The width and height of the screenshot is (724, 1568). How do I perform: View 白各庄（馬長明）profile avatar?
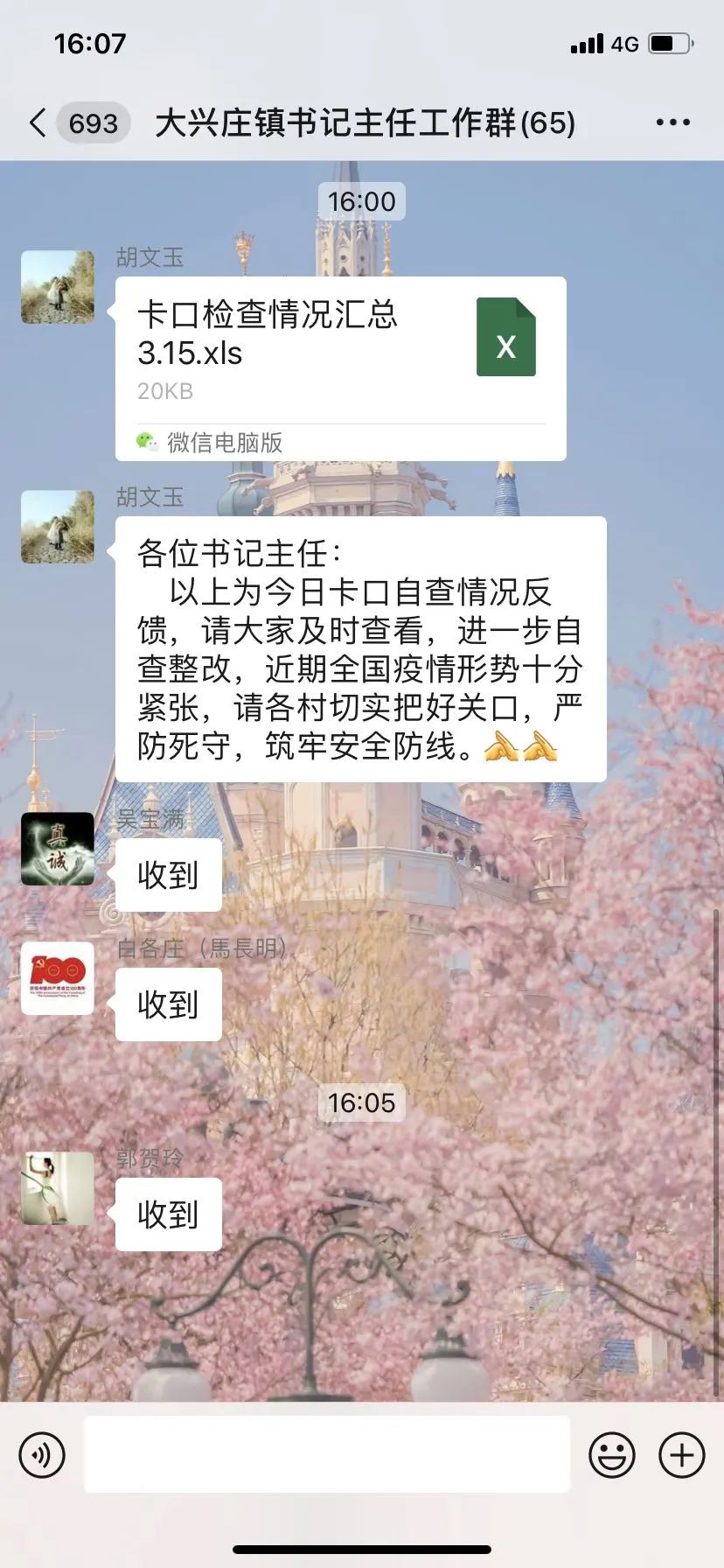point(58,978)
